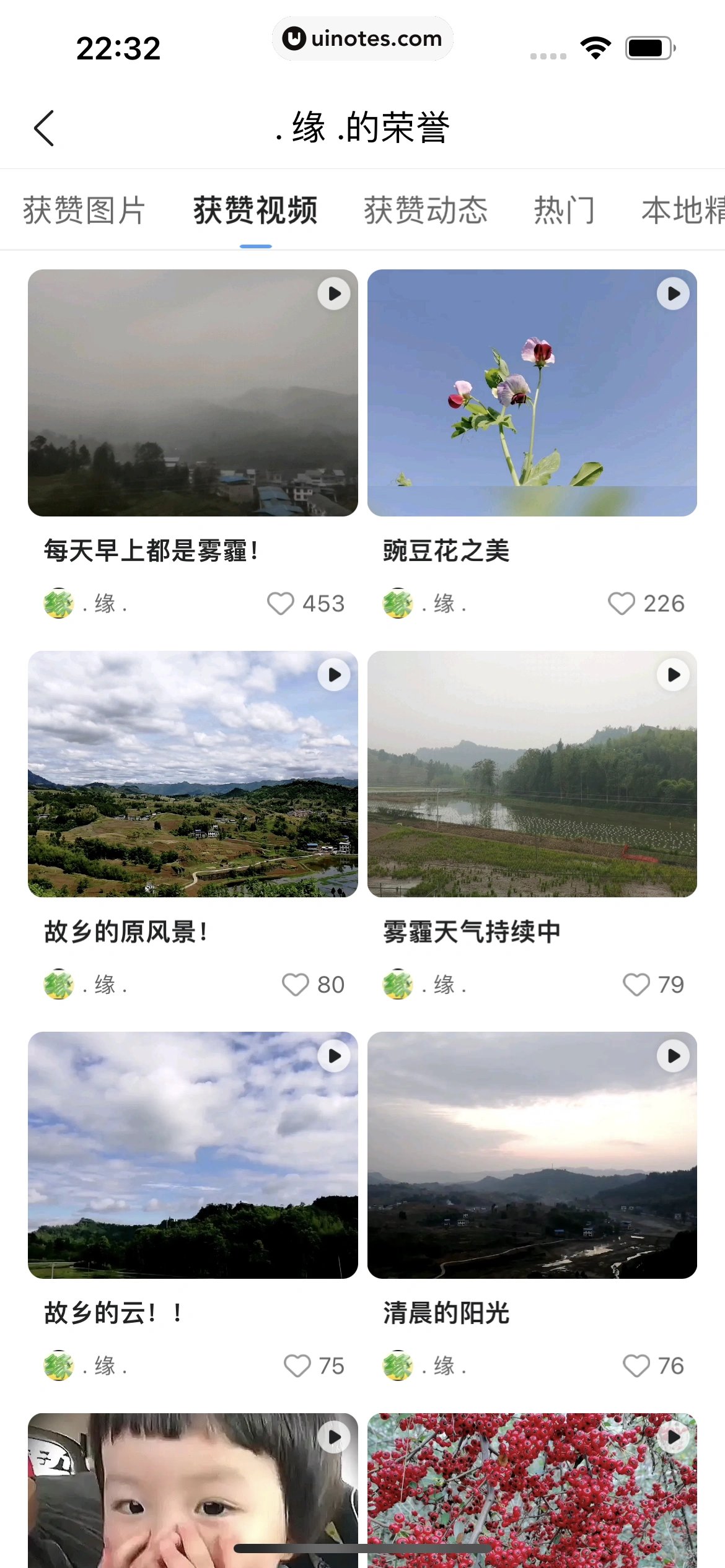Open the 热门 tab
The width and height of the screenshot is (725, 1568).
[x=565, y=211]
